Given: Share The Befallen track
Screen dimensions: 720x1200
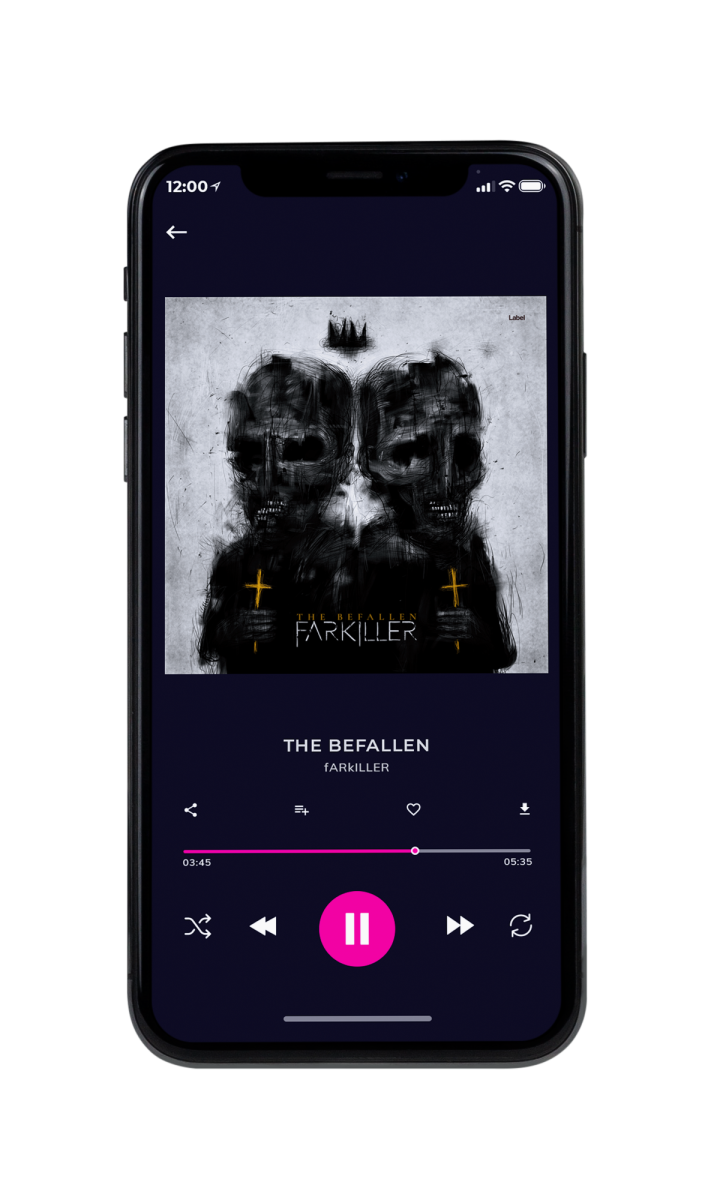Looking at the screenshot, I should 191,810.
